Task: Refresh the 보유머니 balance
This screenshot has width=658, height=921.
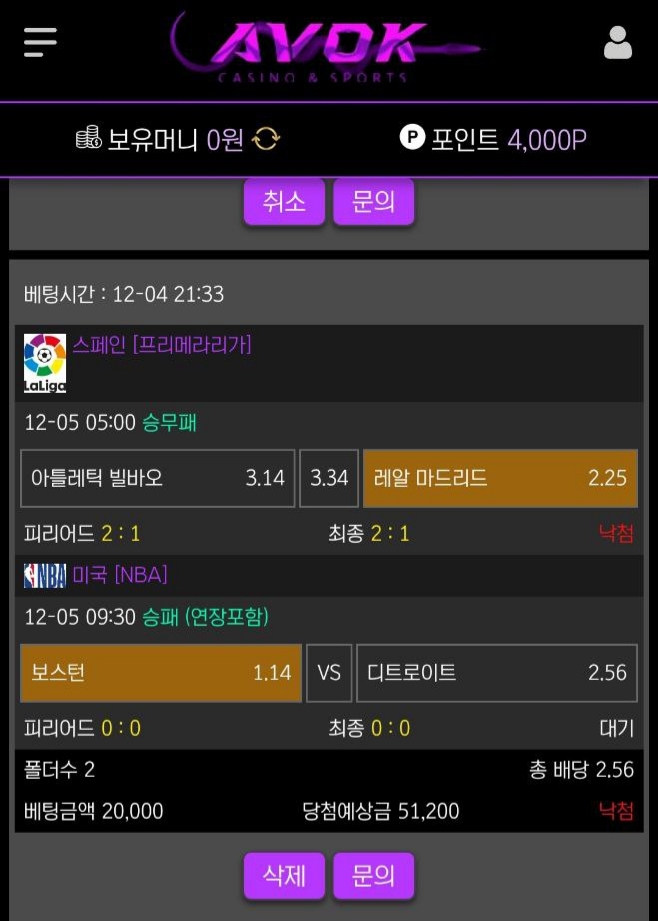Action: coord(265,139)
